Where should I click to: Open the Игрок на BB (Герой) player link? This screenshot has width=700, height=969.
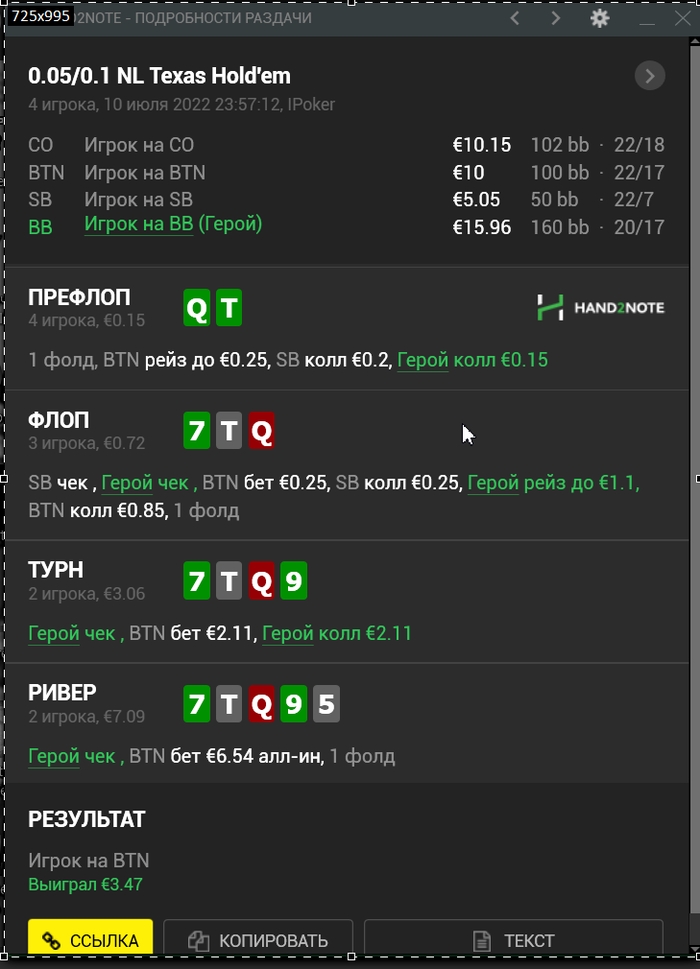coord(172,225)
